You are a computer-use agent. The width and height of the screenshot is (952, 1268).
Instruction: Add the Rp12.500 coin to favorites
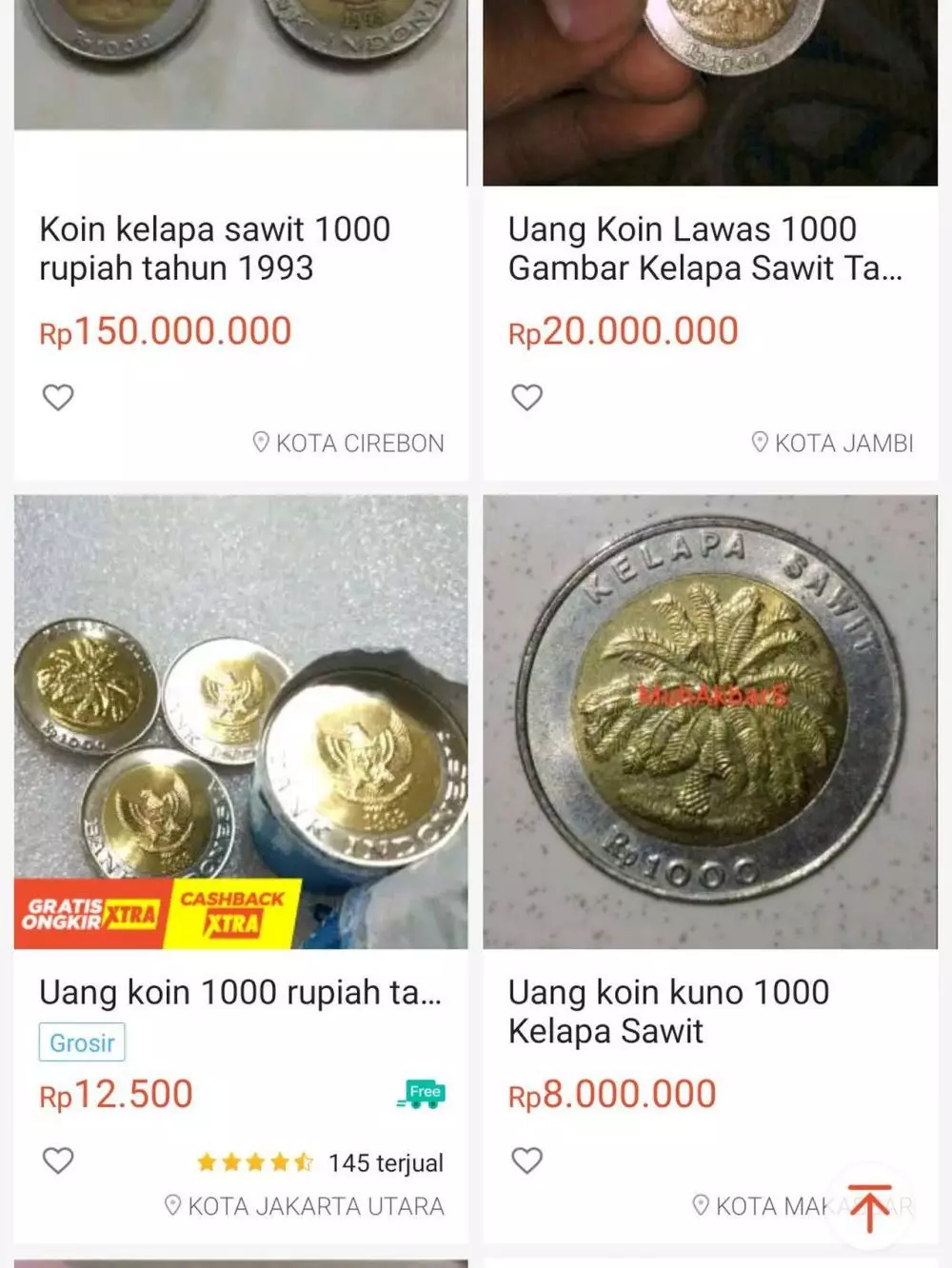pos(58,1160)
